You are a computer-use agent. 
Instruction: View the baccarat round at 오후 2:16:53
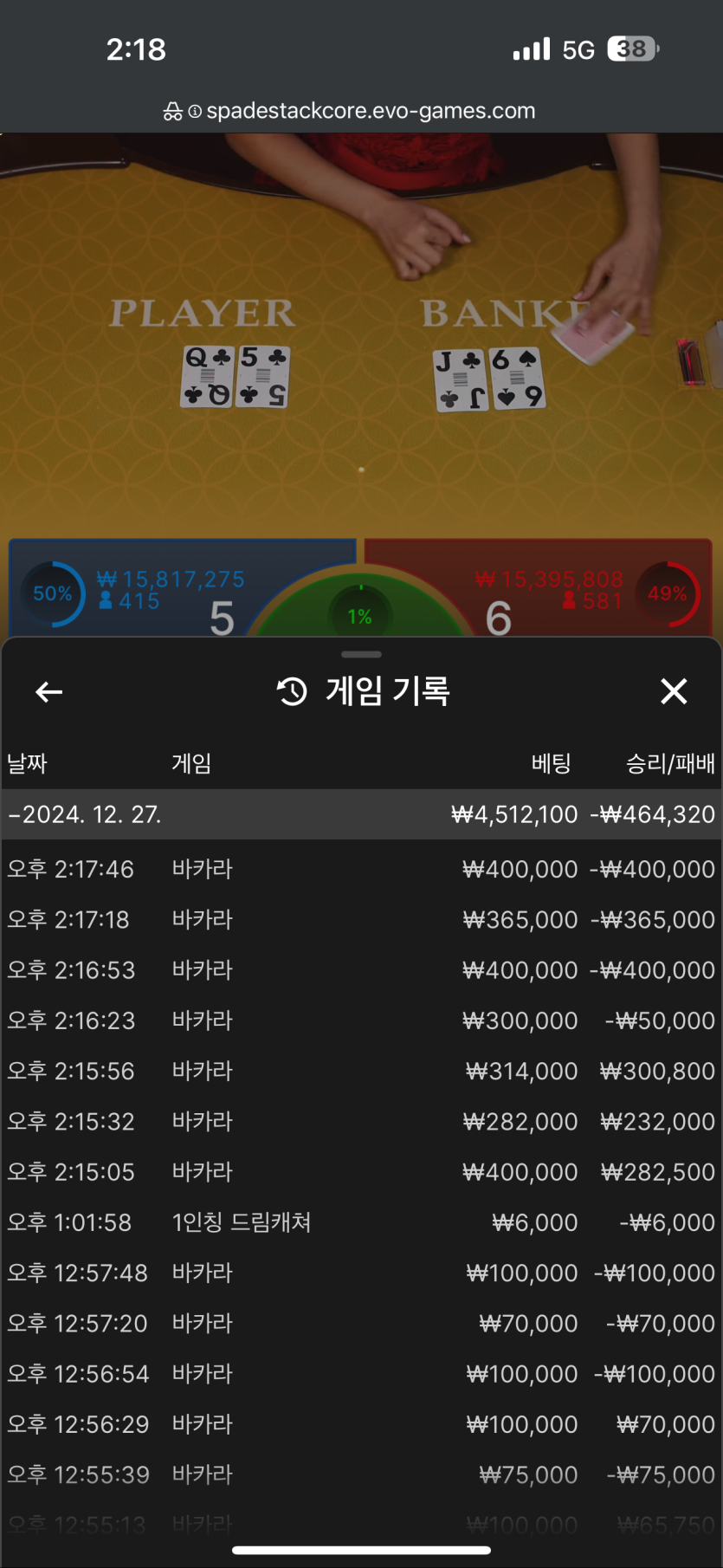pyautogui.click(x=361, y=969)
